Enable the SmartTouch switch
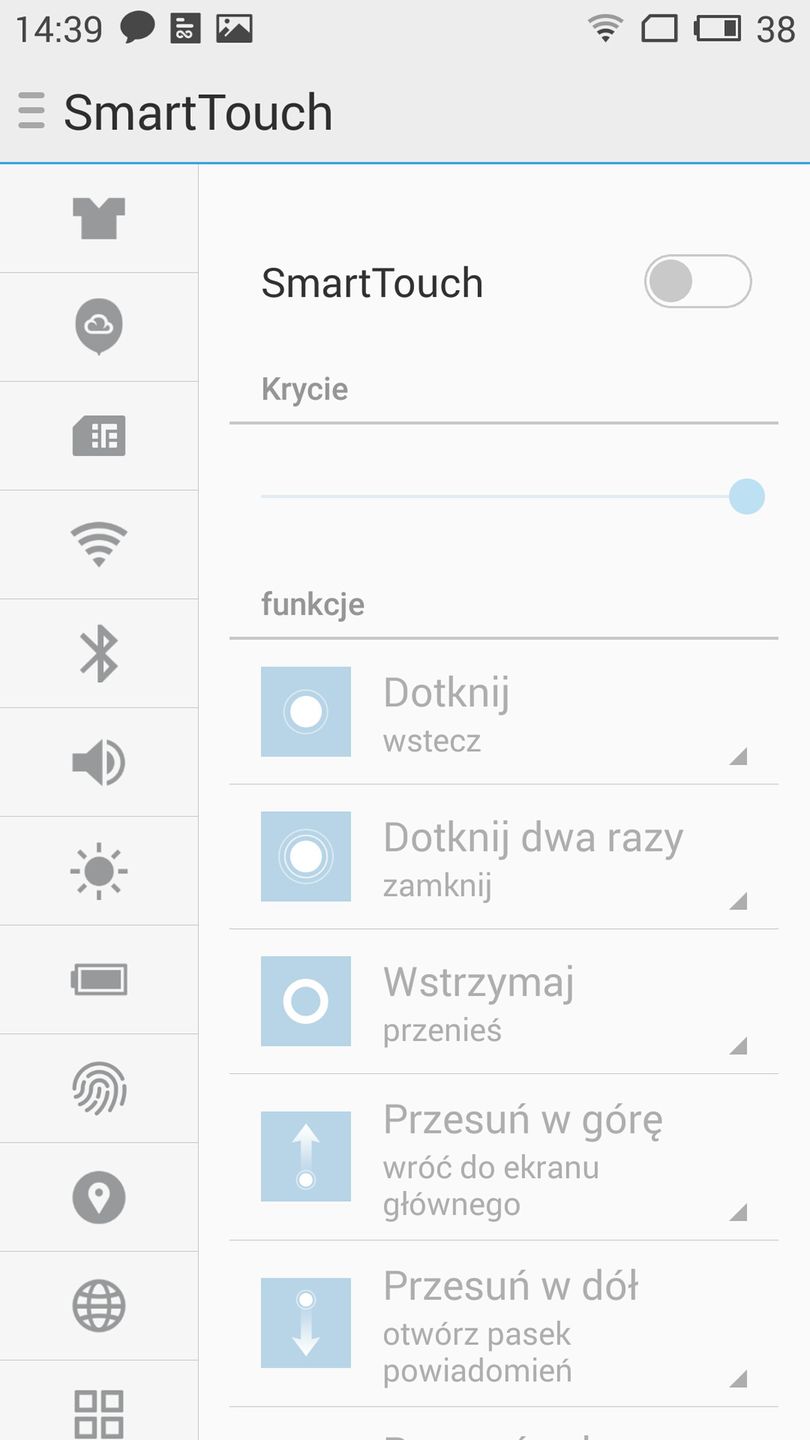Image resolution: width=810 pixels, height=1440 pixels. (697, 282)
